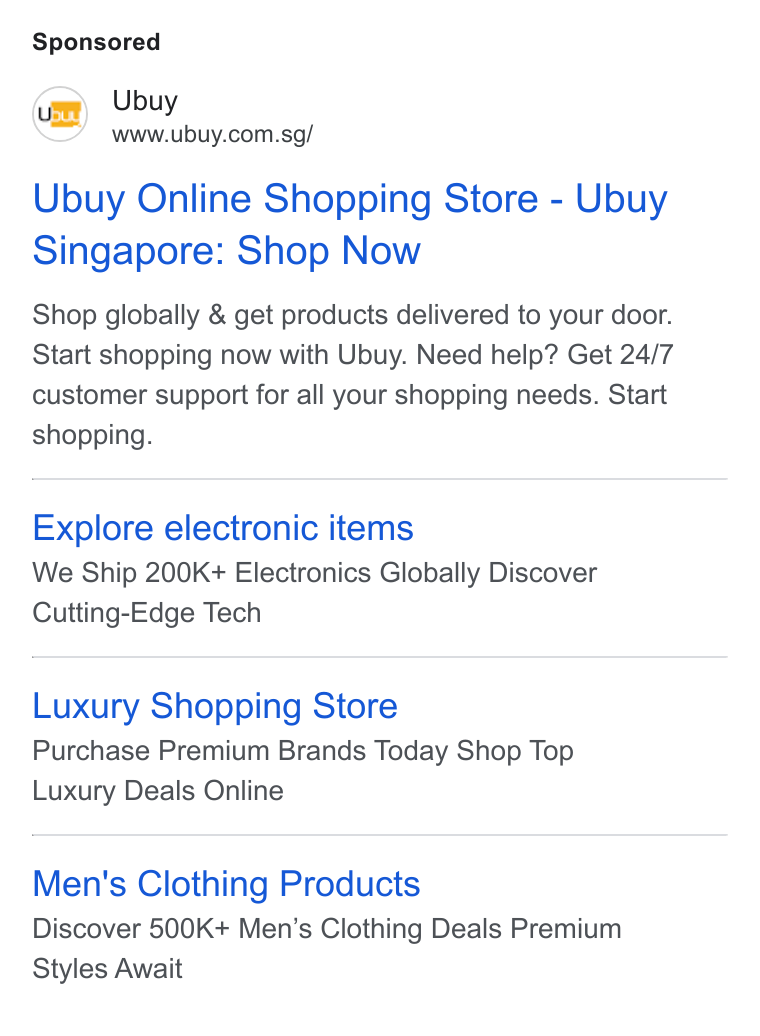Open the Ubuy Online Shopping Store headline link
Screen dimensions: 760x1036
(350, 225)
